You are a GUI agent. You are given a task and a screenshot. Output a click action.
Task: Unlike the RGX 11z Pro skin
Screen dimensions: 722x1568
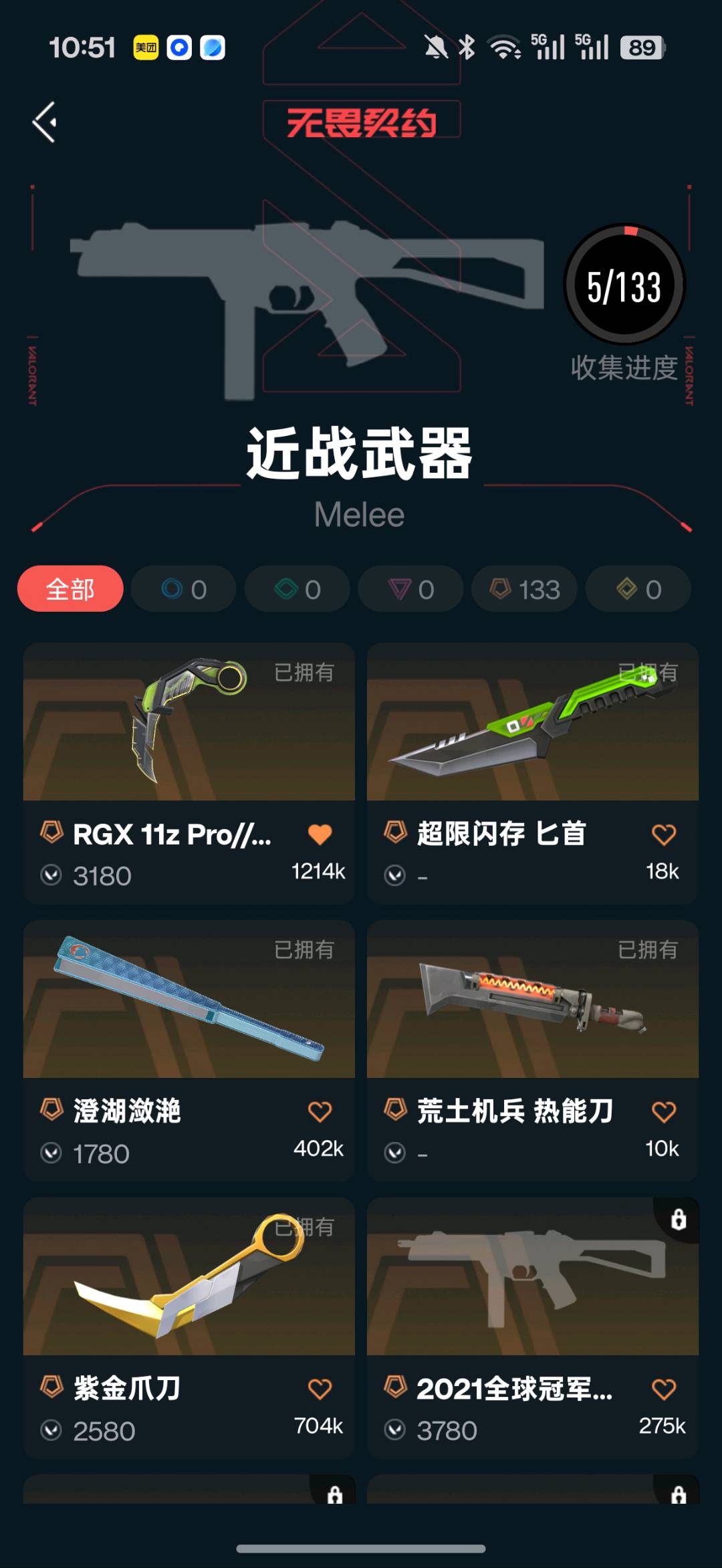(x=320, y=834)
